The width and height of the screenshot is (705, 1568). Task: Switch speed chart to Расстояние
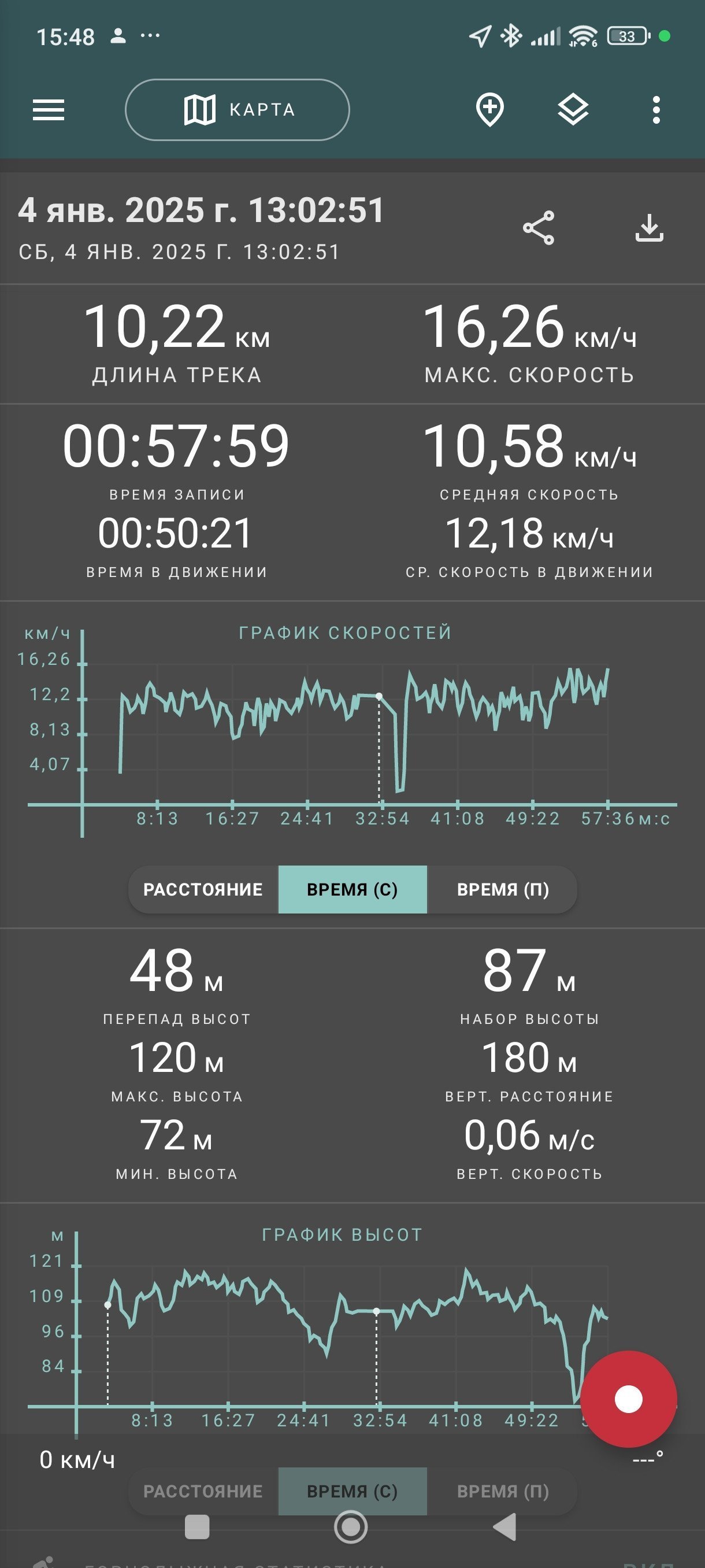pyautogui.click(x=203, y=889)
